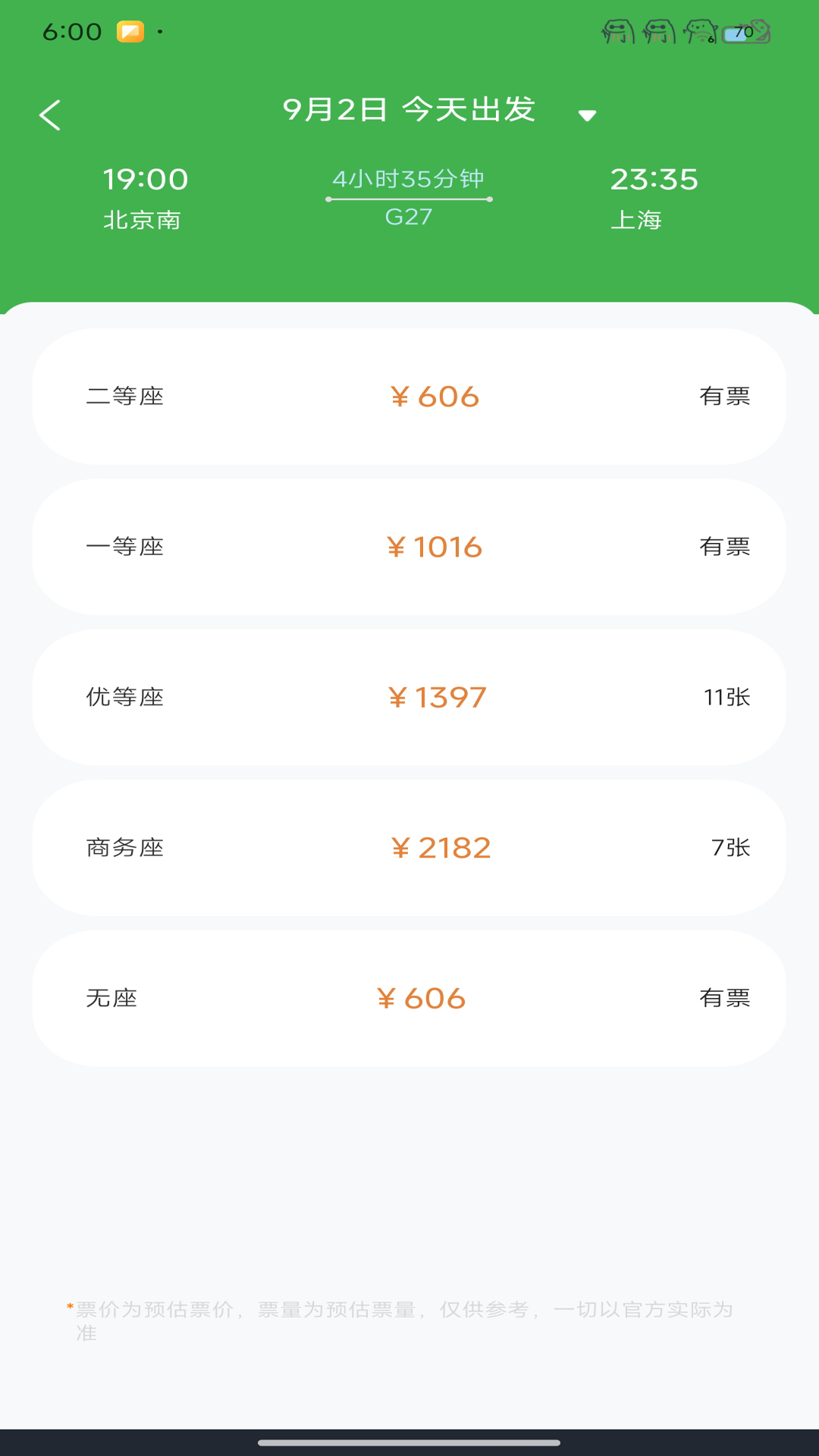Tap the clock showing 6:00
This screenshot has height=1456, width=819.
coord(72,30)
